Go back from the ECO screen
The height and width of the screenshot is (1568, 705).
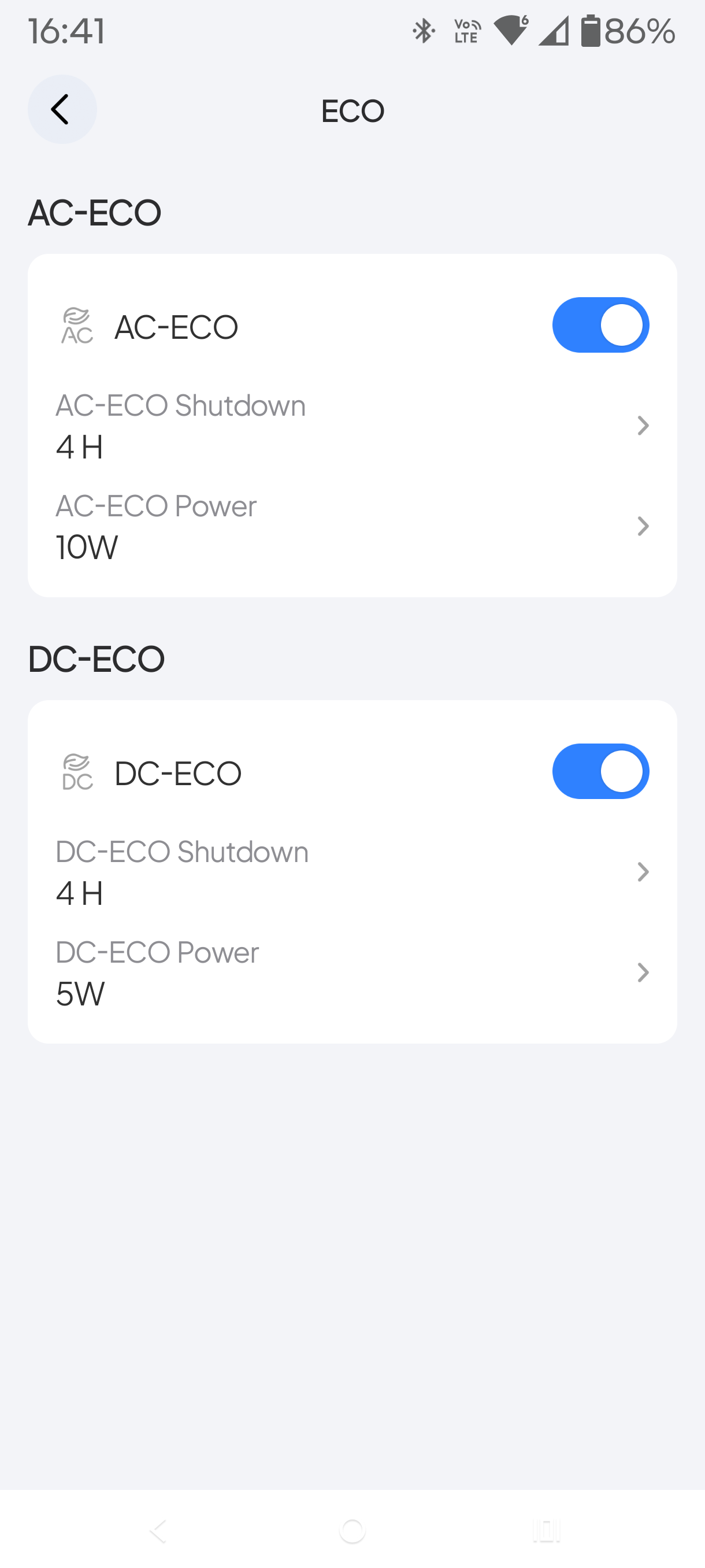[61, 110]
